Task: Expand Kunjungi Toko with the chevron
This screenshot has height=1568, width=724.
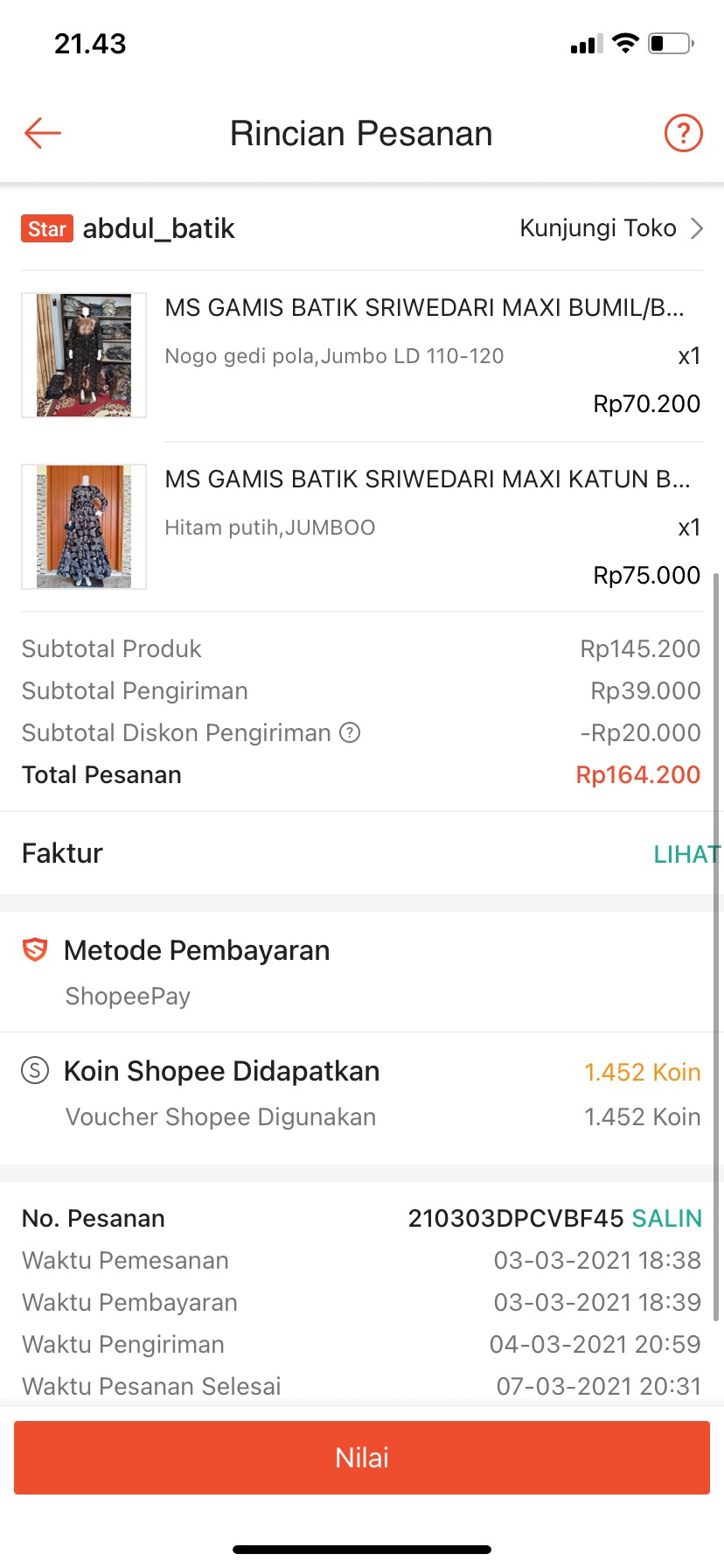Action: point(697,227)
